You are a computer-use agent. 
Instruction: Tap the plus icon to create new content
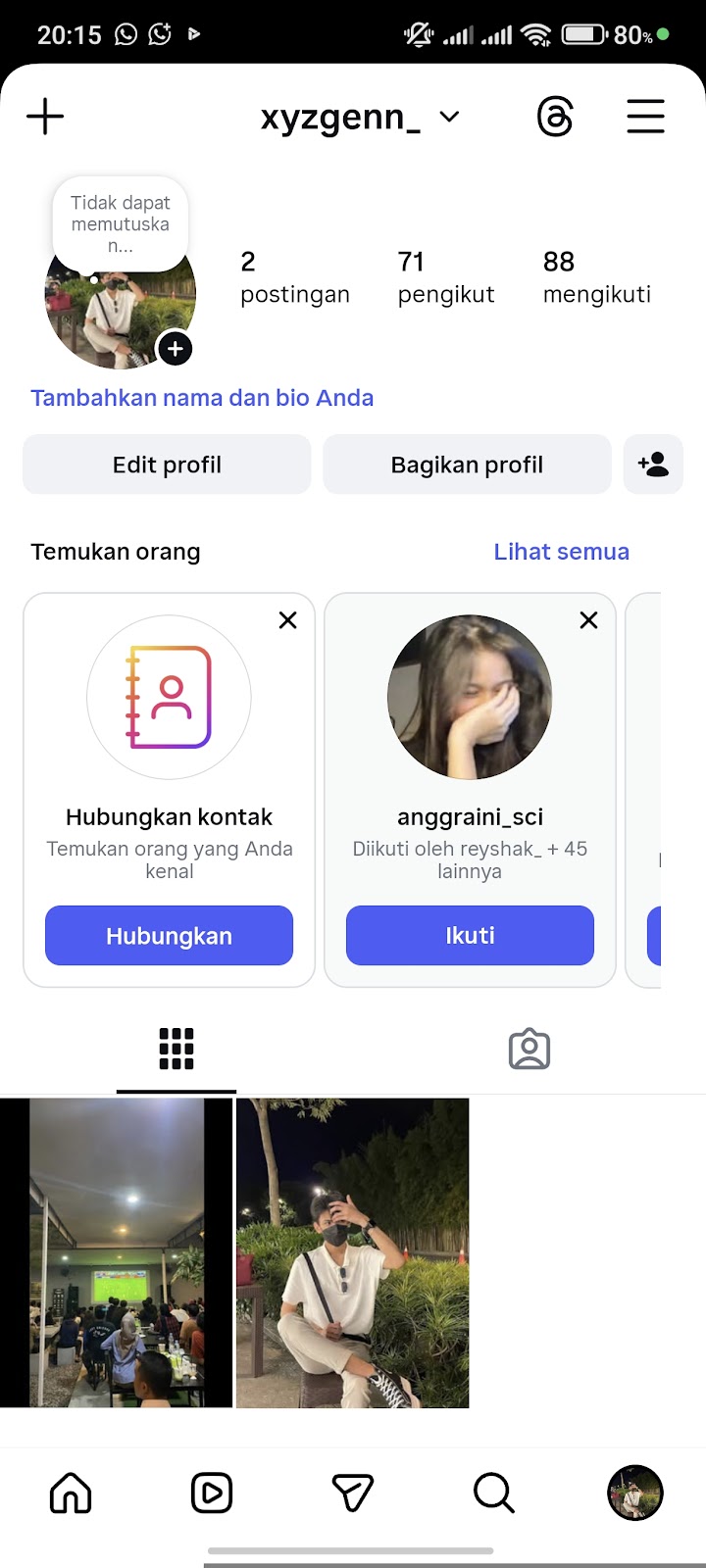[45, 117]
